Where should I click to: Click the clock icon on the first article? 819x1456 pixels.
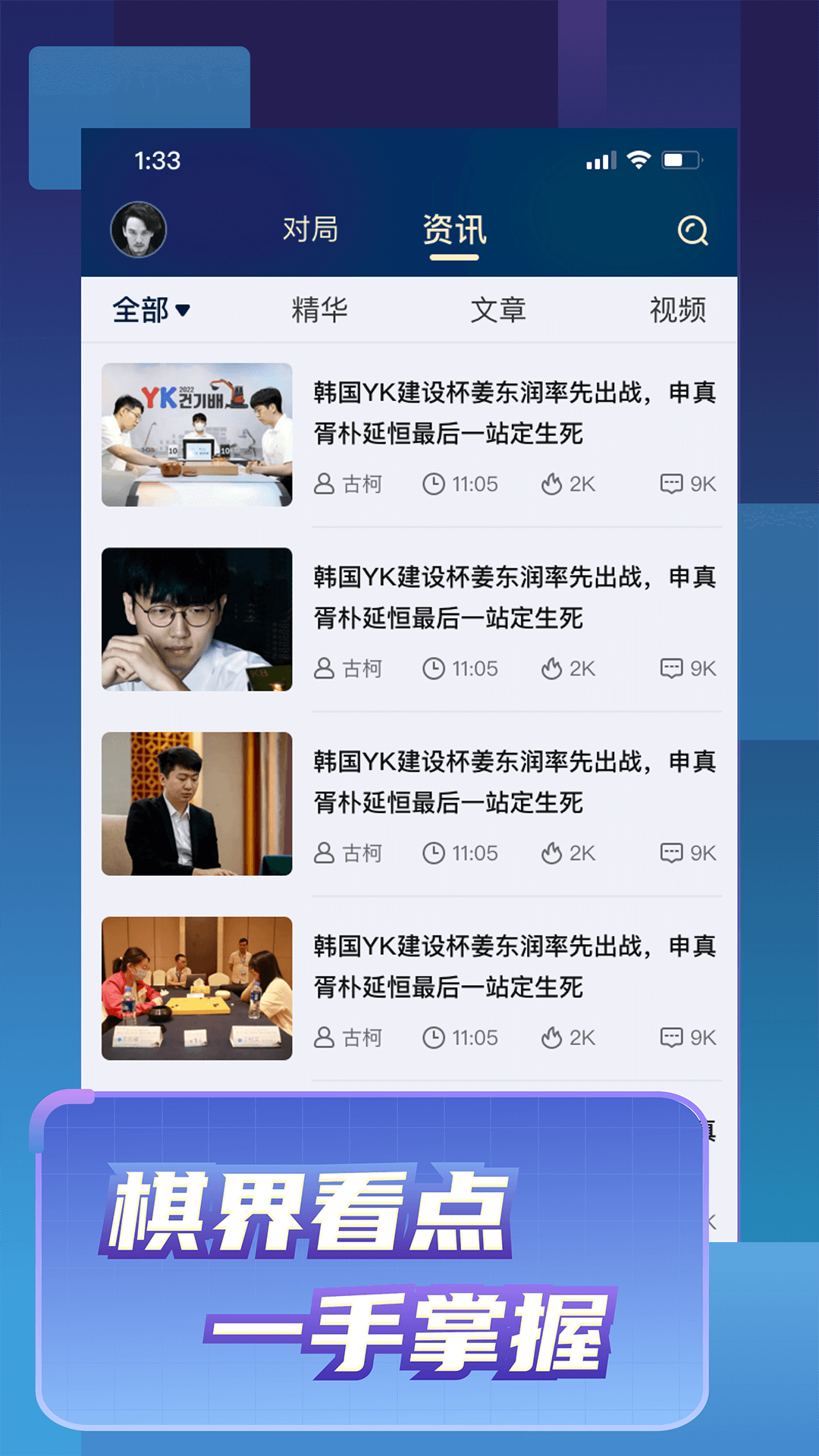435,484
